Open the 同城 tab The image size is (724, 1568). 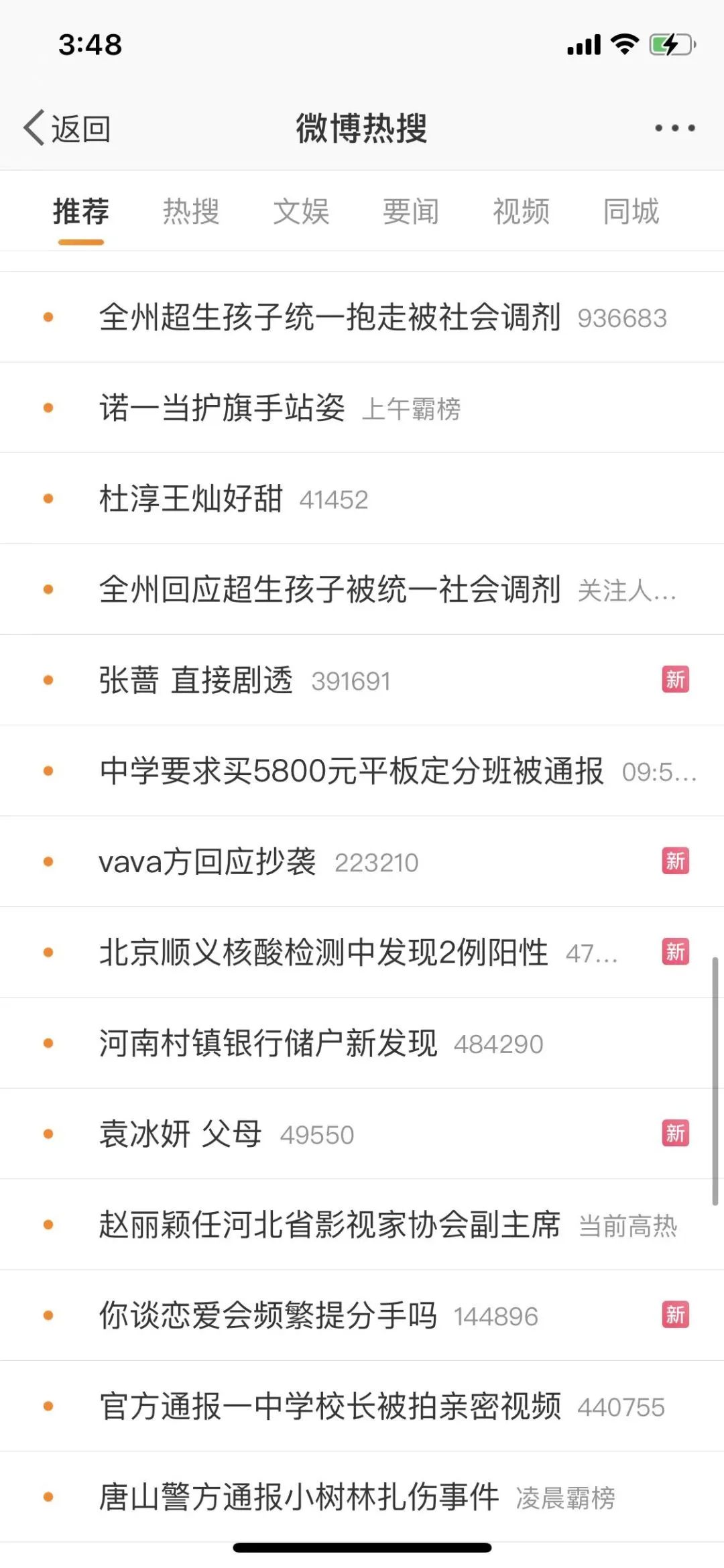click(631, 212)
